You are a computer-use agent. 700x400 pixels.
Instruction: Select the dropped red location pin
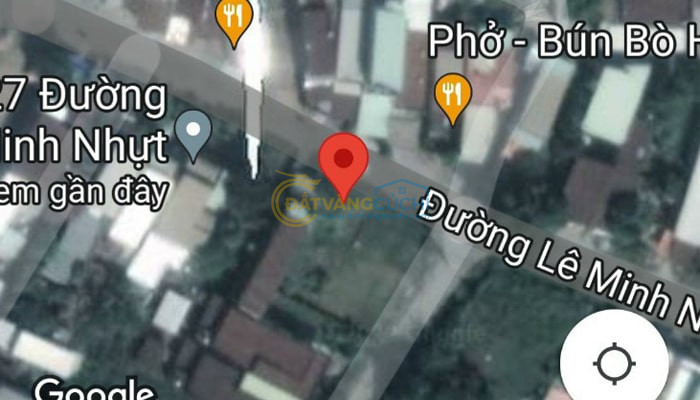(x=343, y=160)
